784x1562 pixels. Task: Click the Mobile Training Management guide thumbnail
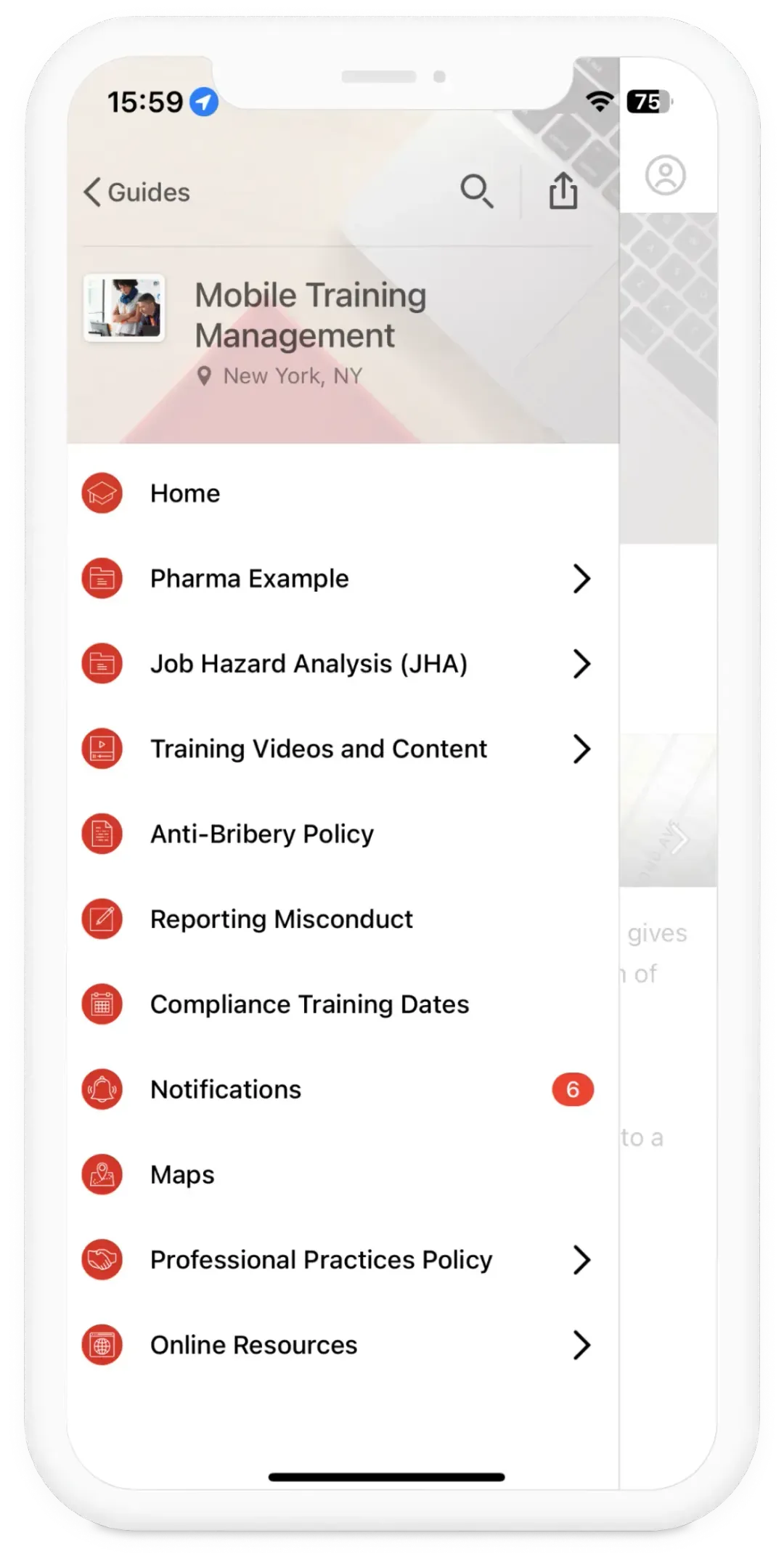[x=124, y=308]
